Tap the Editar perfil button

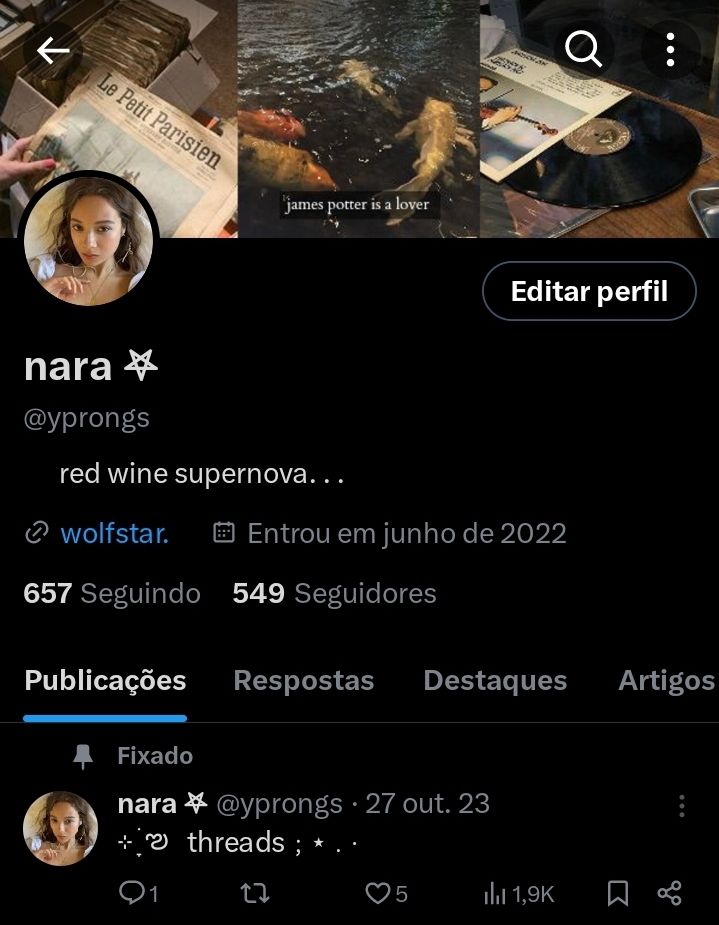(589, 291)
